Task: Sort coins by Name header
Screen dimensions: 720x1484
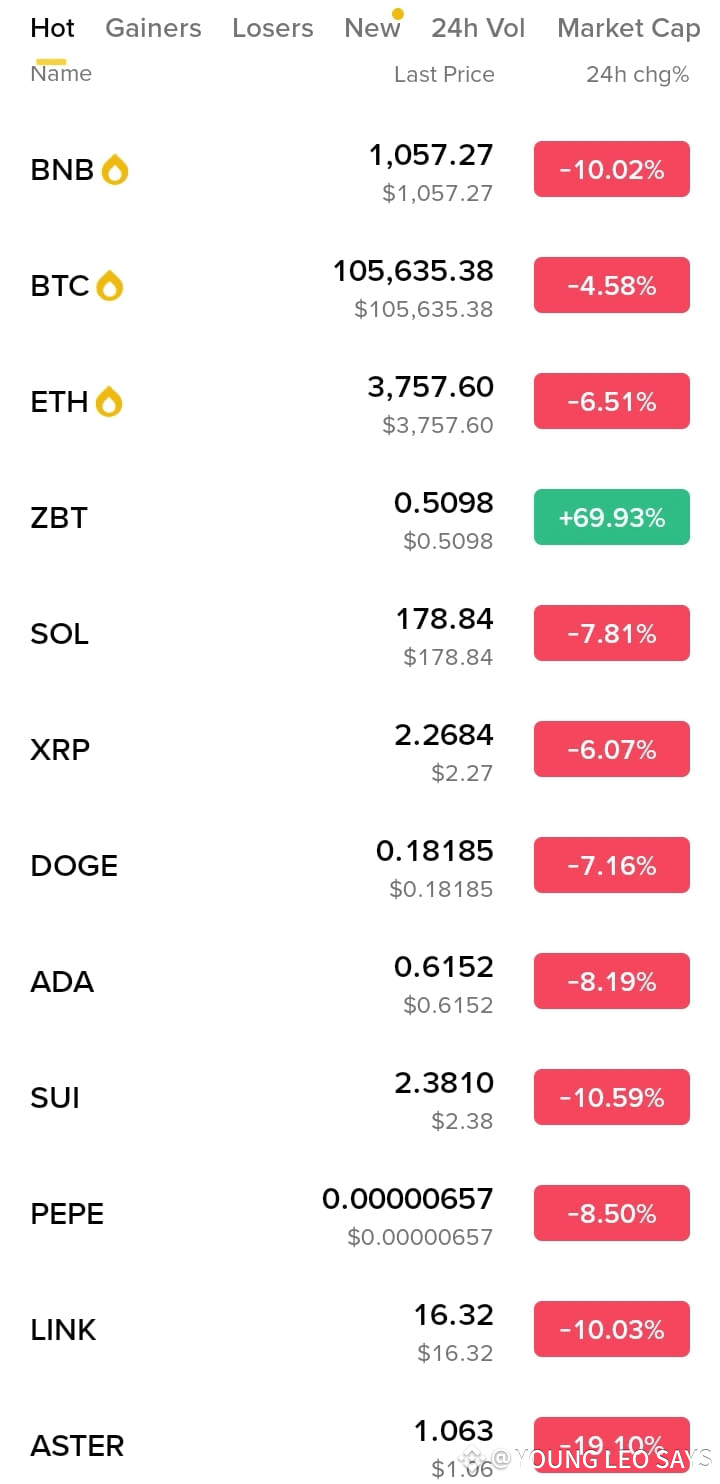Action: (x=61, y=74)
